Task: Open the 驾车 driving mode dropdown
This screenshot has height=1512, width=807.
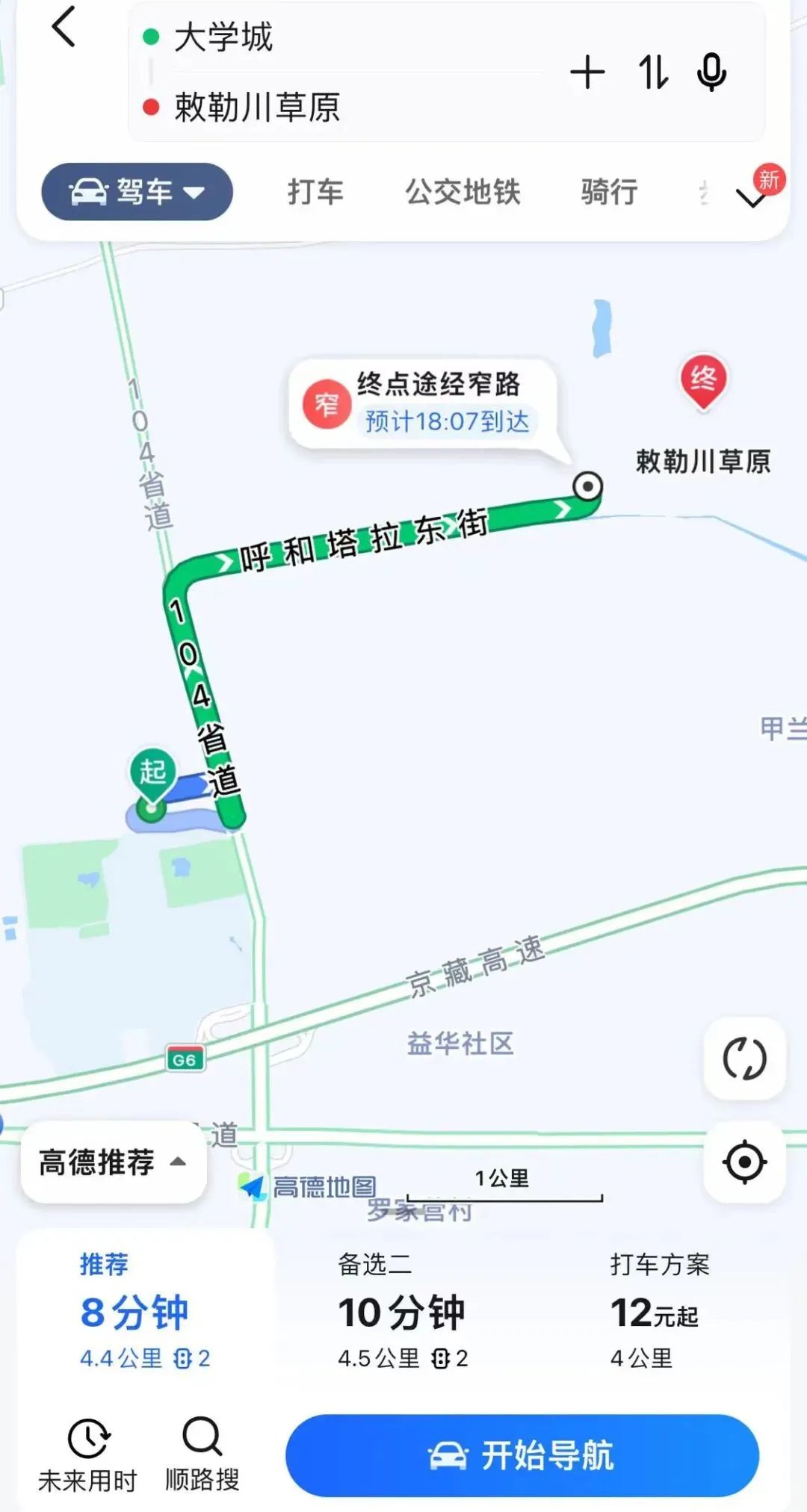Action: click(x=137, y=192)
